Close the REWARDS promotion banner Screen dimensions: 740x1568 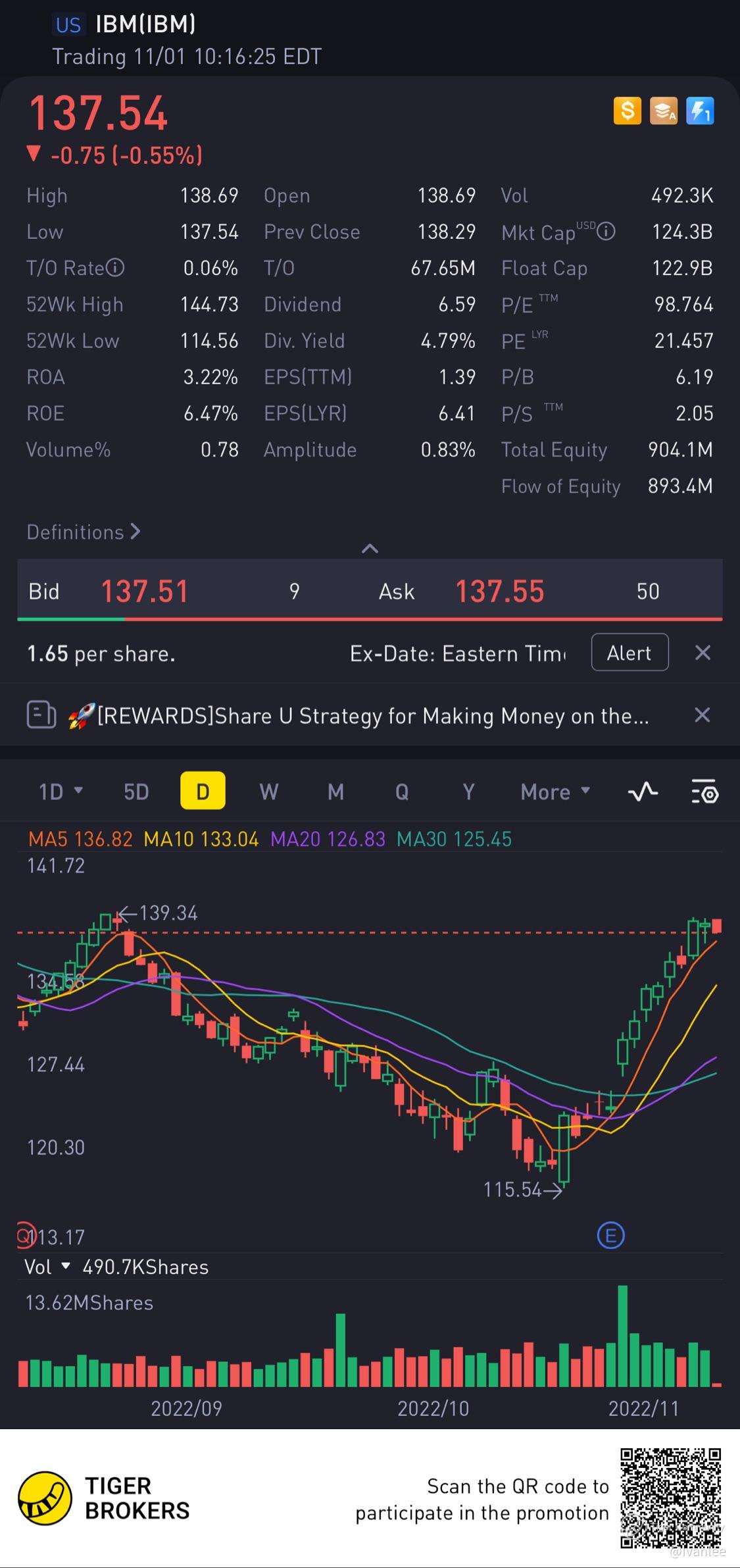703,715
